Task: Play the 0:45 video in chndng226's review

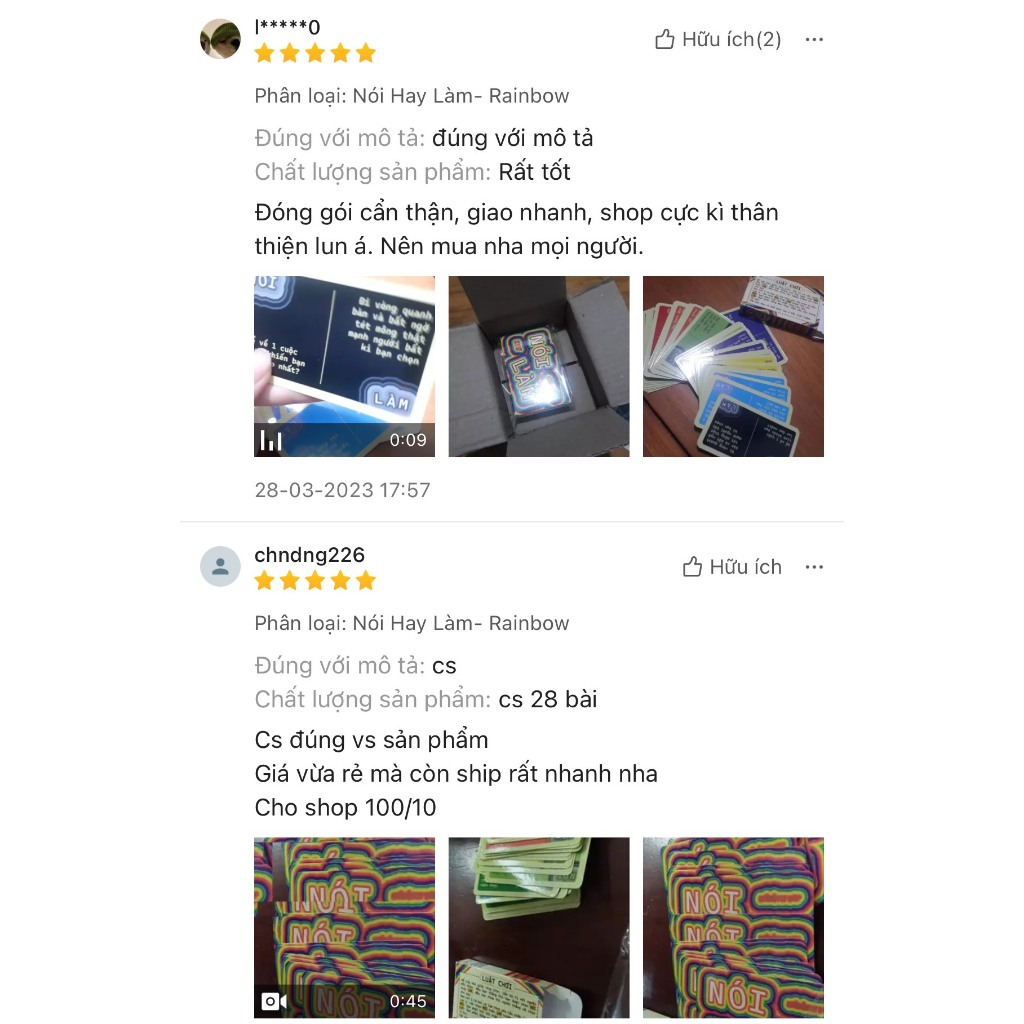Action: coord(344,927)
